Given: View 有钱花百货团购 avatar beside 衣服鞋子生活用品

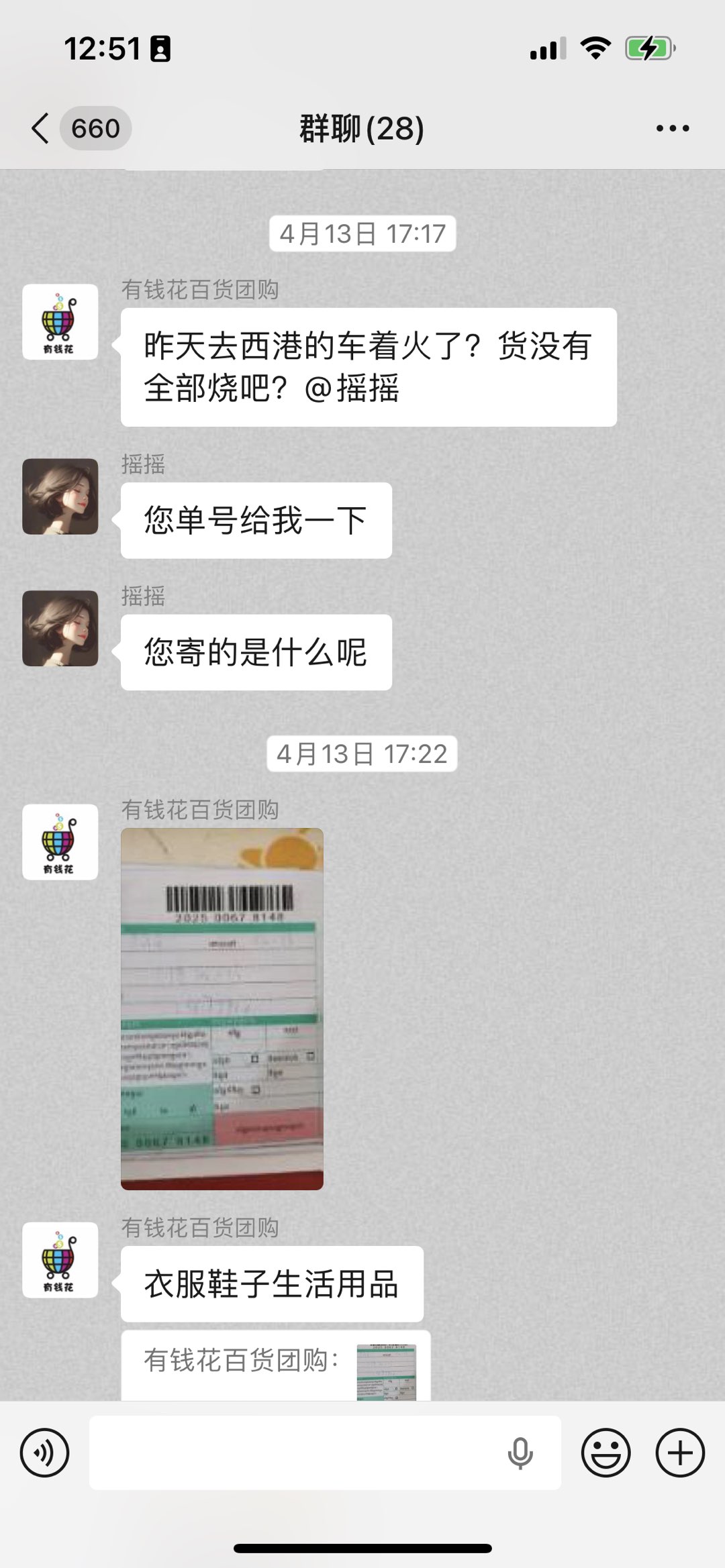Looking at the screenshot, I should click(x=60, y=1259).
